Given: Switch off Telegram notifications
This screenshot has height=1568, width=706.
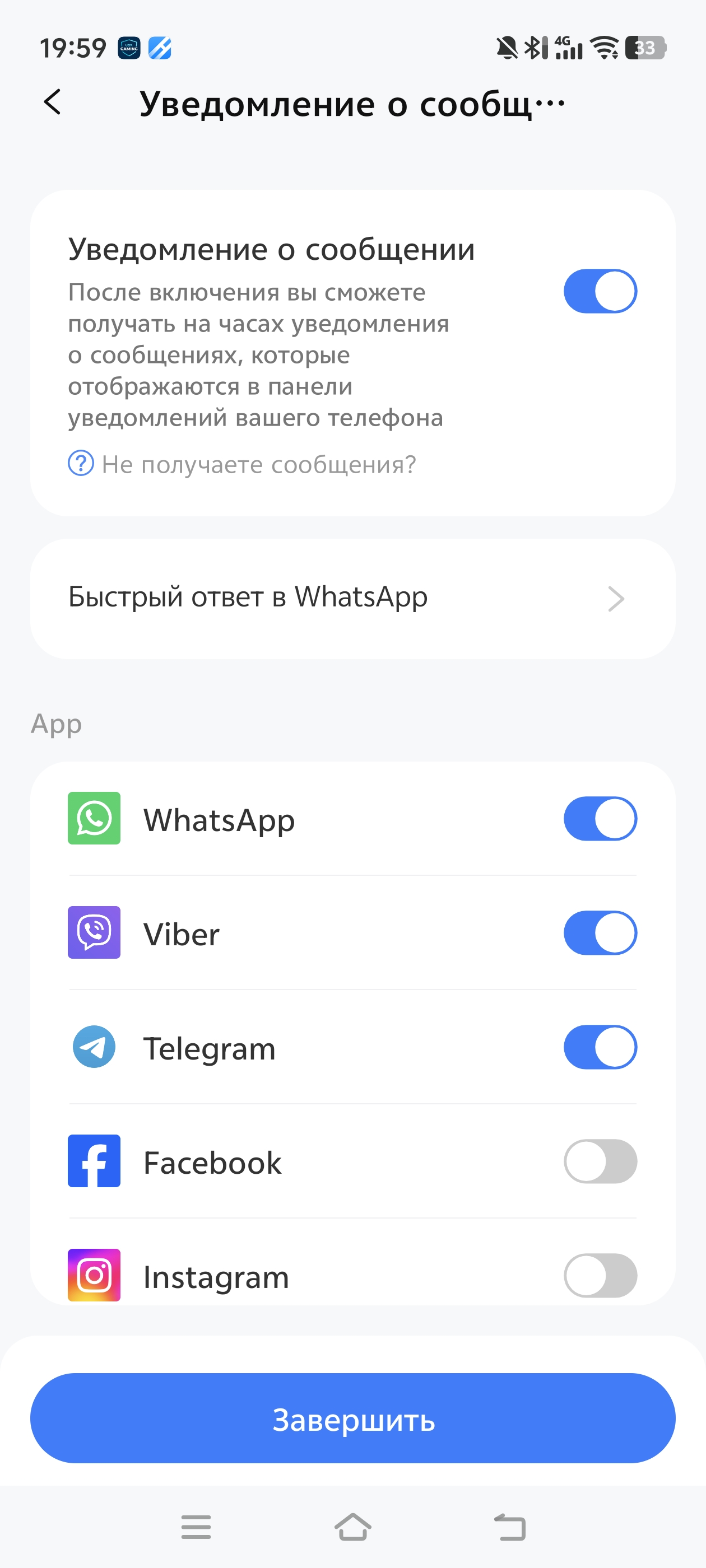Looking at the screenshot, I should tap(600, 1047).
